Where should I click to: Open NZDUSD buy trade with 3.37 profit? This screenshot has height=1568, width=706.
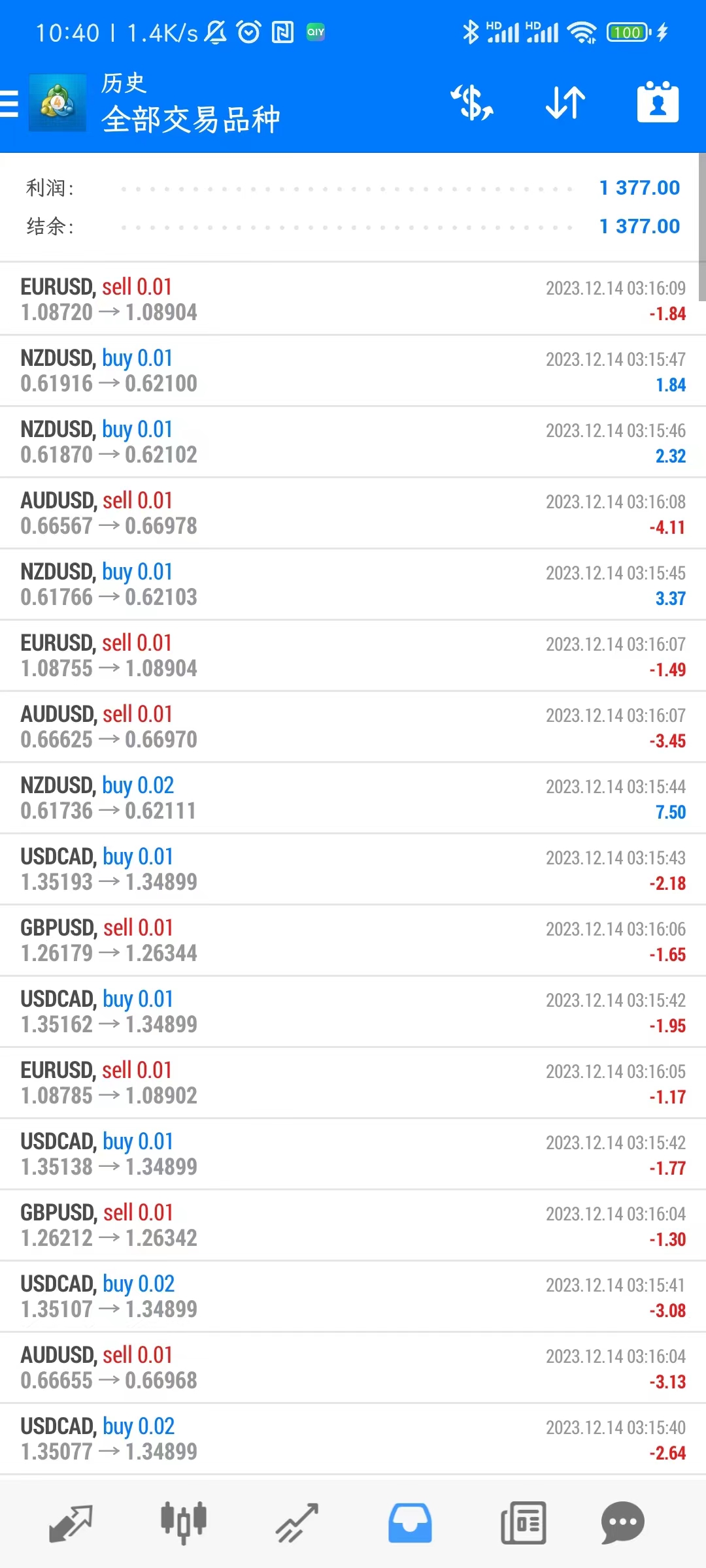pos(353,584)
